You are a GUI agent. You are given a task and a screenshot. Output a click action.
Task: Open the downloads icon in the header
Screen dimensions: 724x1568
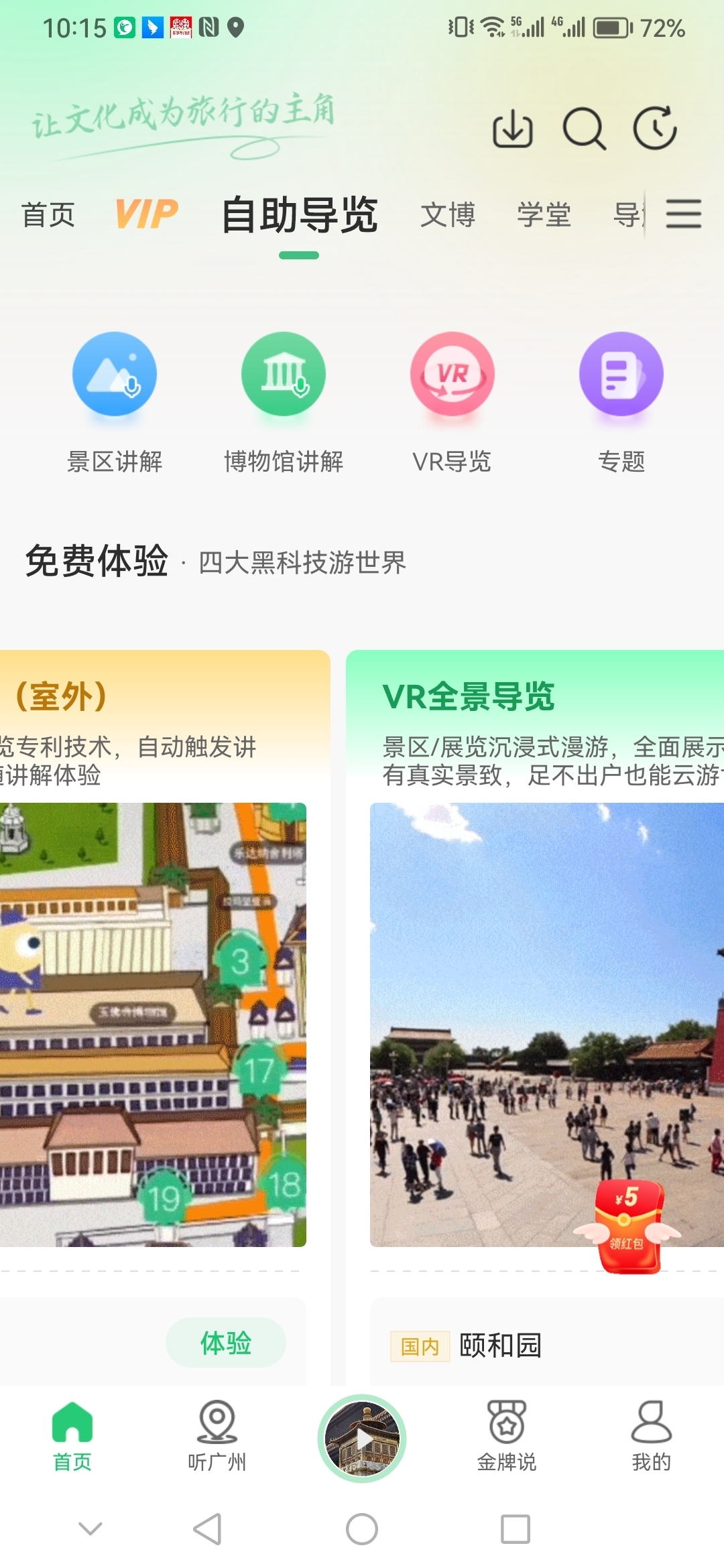(513, 129)
